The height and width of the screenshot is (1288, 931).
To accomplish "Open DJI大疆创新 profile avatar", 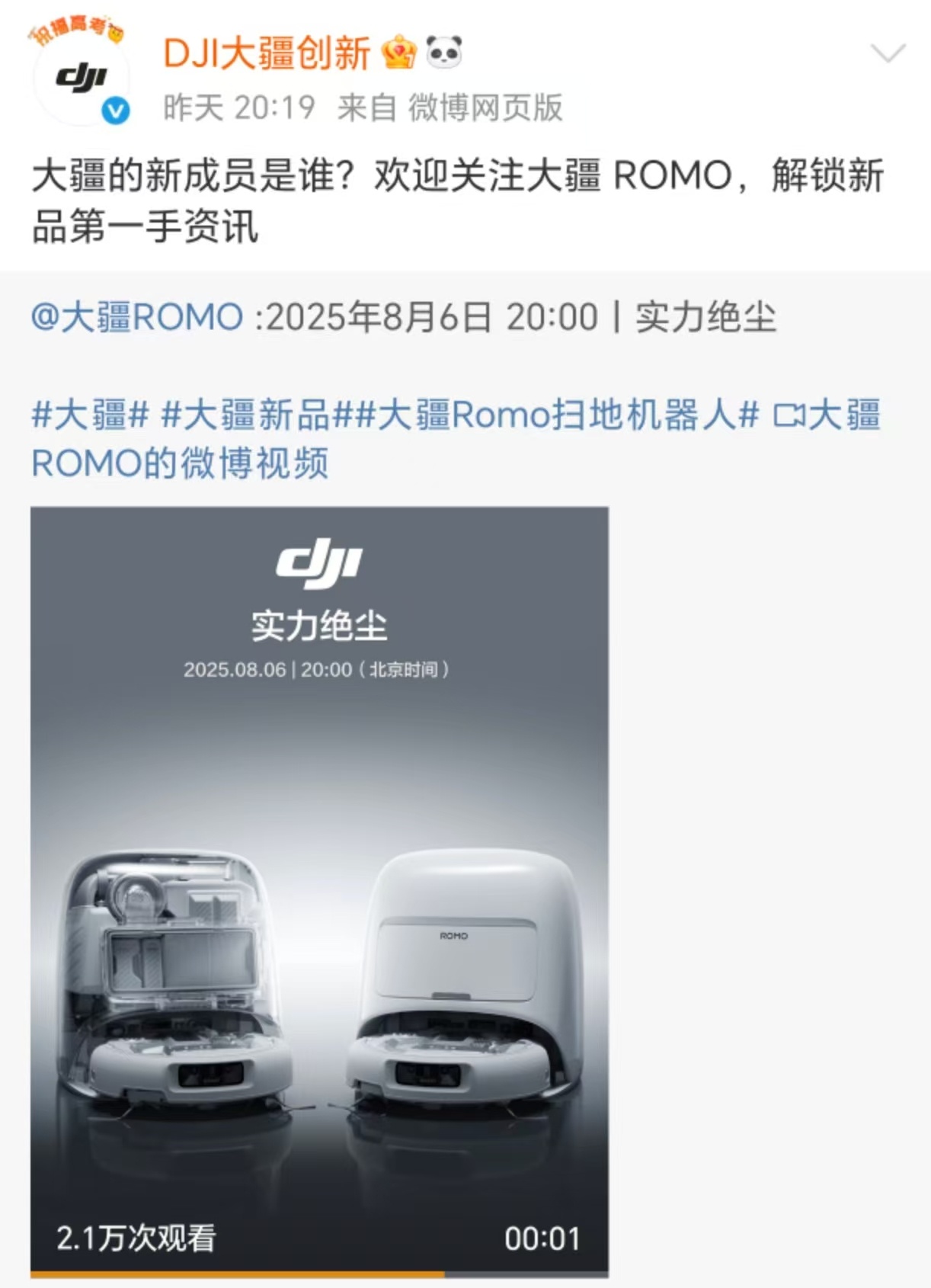I will pos(81,77).
